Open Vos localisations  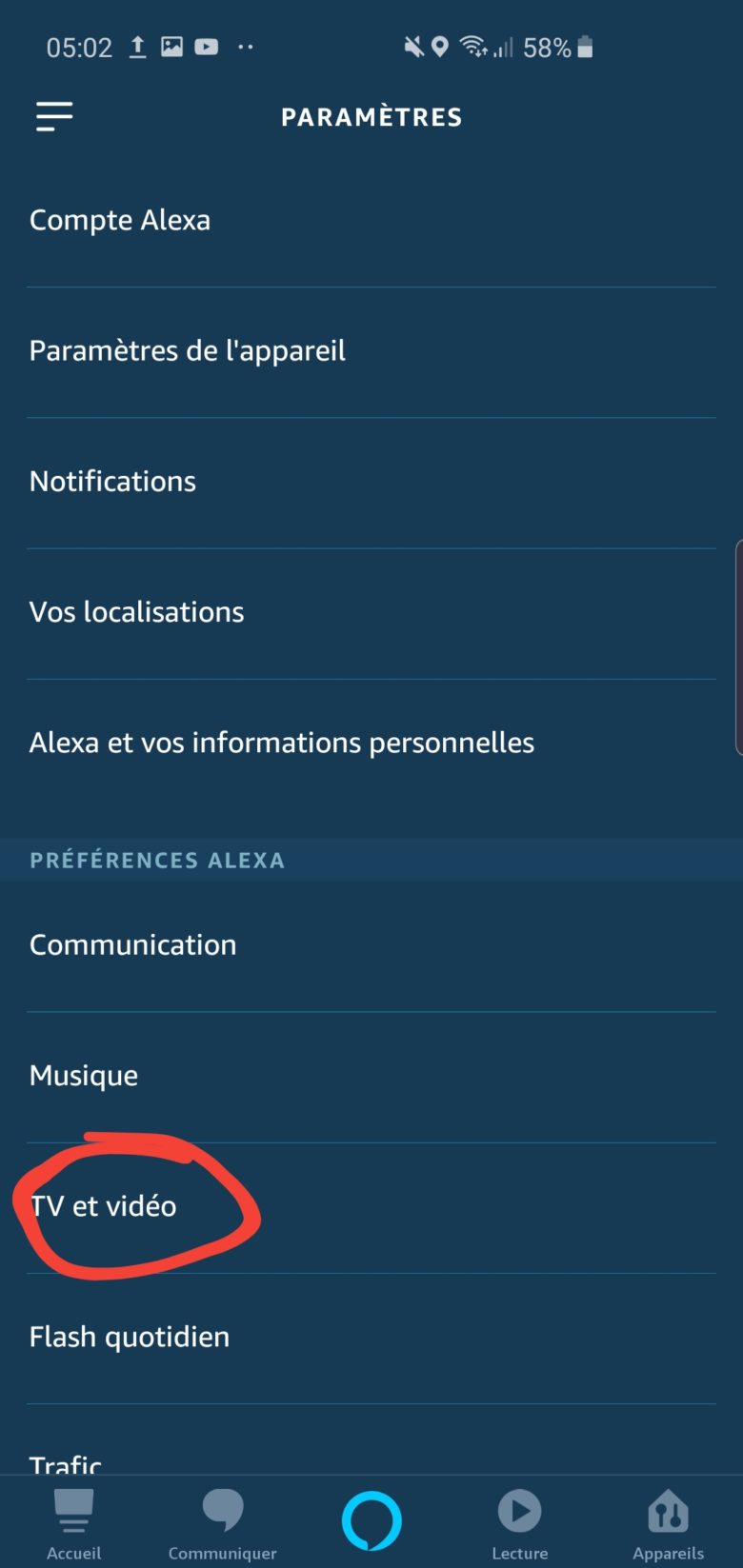(137, 612)
